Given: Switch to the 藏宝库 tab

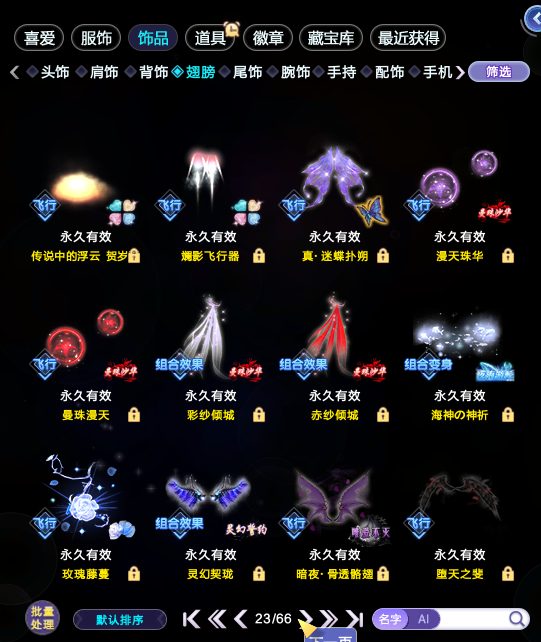Looking at the screenshot, I should 331,38.
